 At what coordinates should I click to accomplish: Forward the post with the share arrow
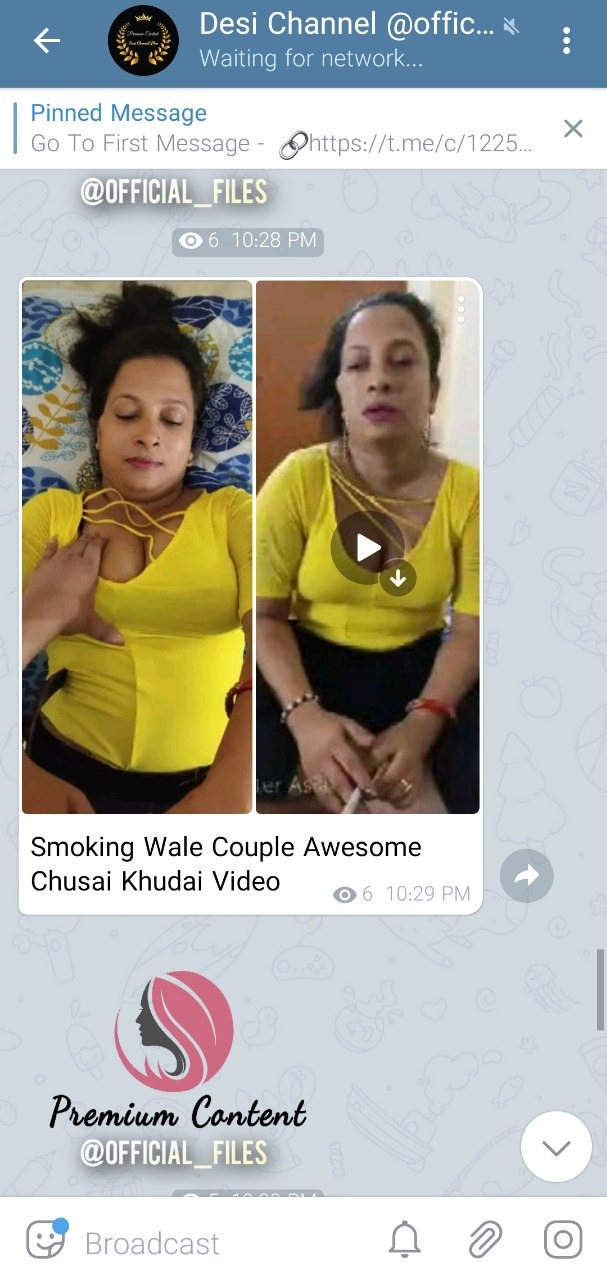pos(526,876)
